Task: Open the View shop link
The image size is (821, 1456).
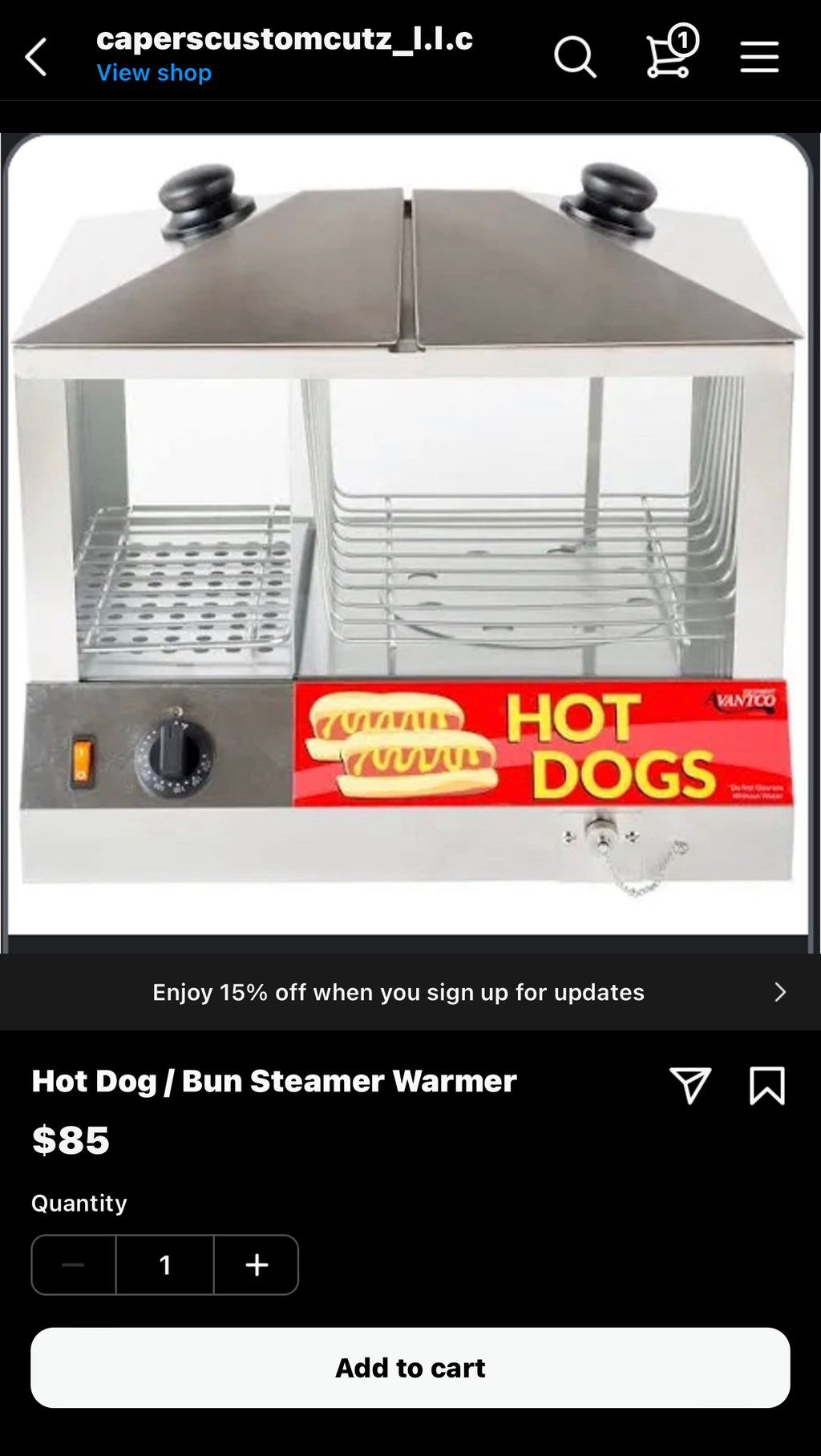Action: [154, 73]
